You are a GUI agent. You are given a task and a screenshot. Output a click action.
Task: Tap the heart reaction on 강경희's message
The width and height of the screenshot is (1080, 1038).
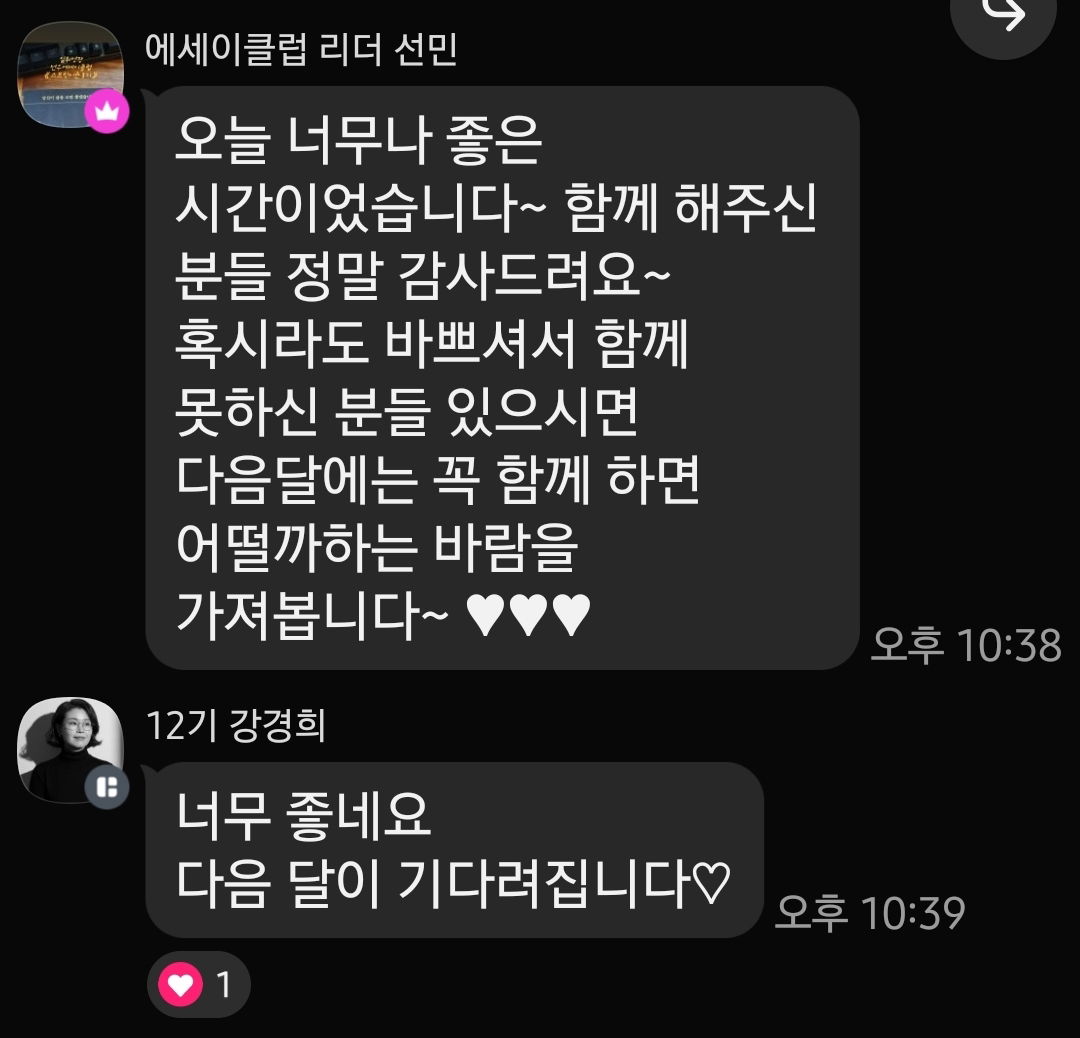(x=198, y=985)
